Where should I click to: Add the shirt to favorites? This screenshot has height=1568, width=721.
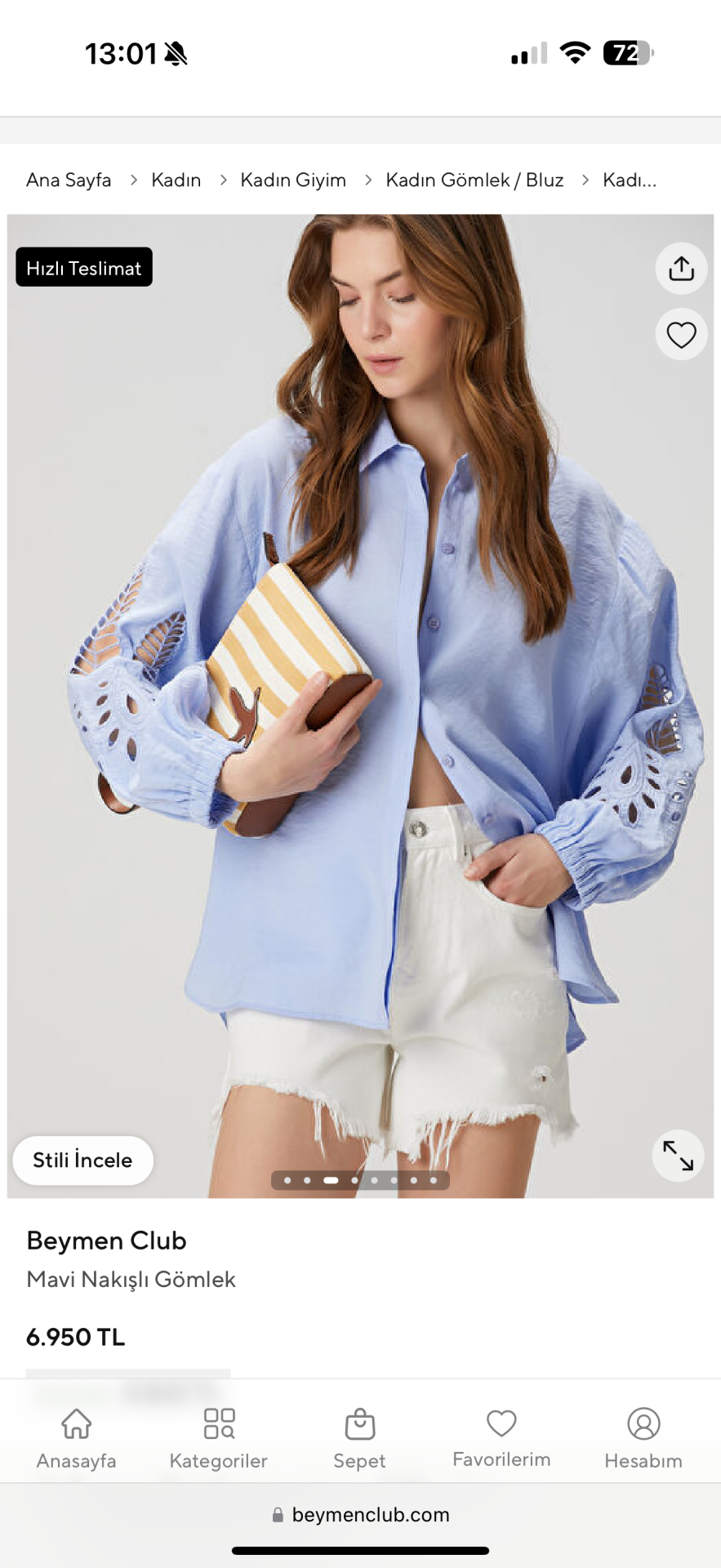point(681,335)
